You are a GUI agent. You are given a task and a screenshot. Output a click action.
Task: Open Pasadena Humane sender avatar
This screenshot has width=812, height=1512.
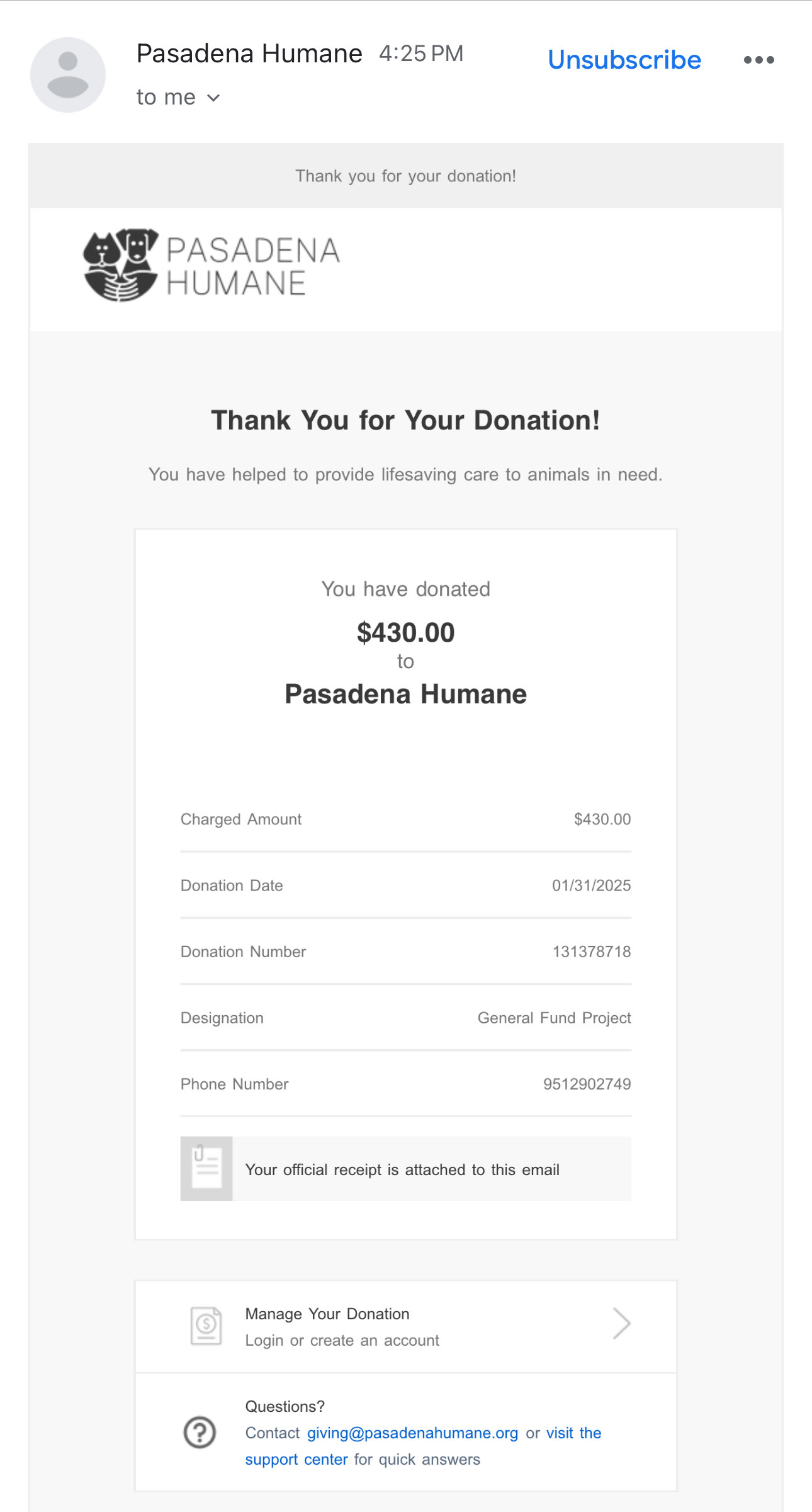pyautogui.click(x=68, y=75)
